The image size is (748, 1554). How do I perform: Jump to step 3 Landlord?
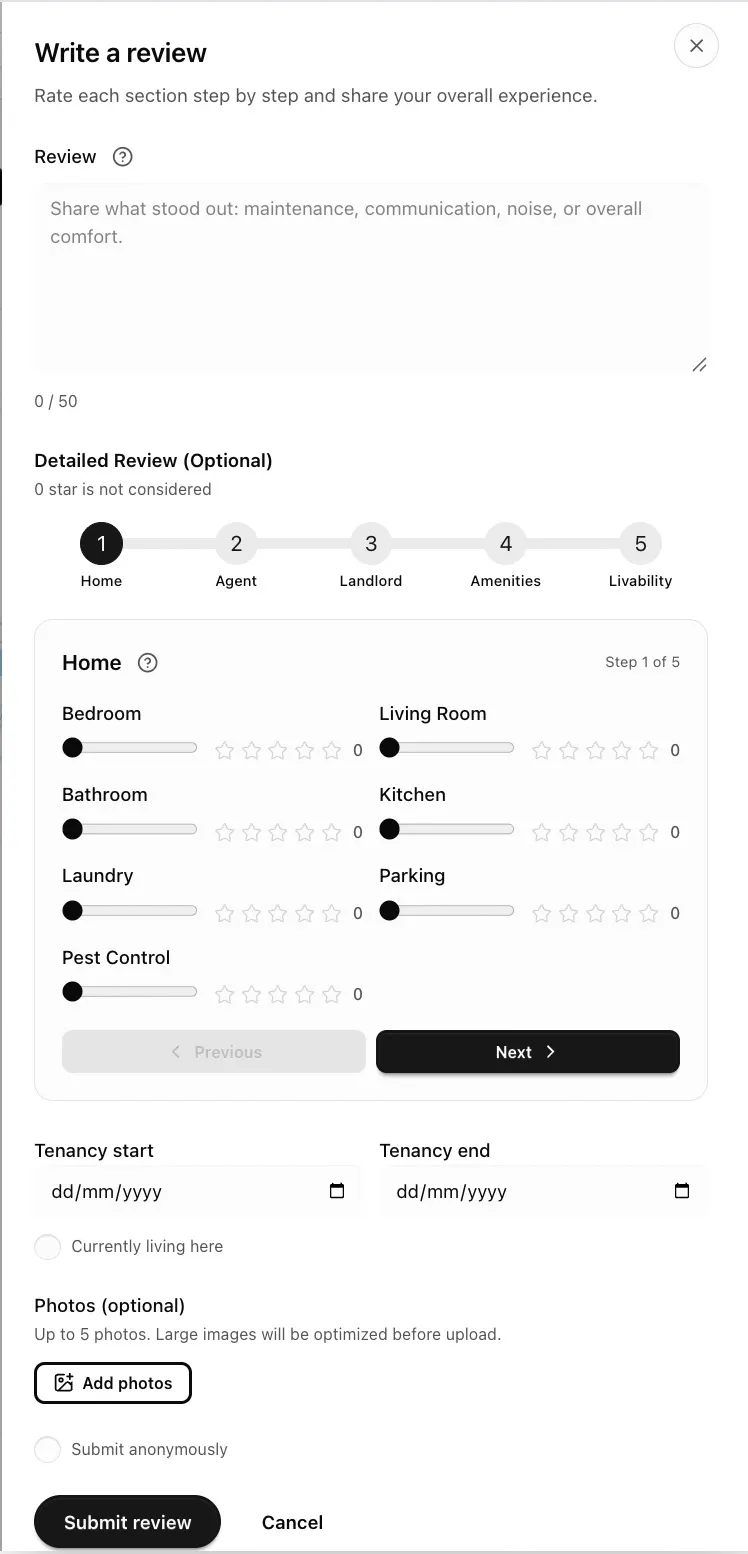(371, 544)
